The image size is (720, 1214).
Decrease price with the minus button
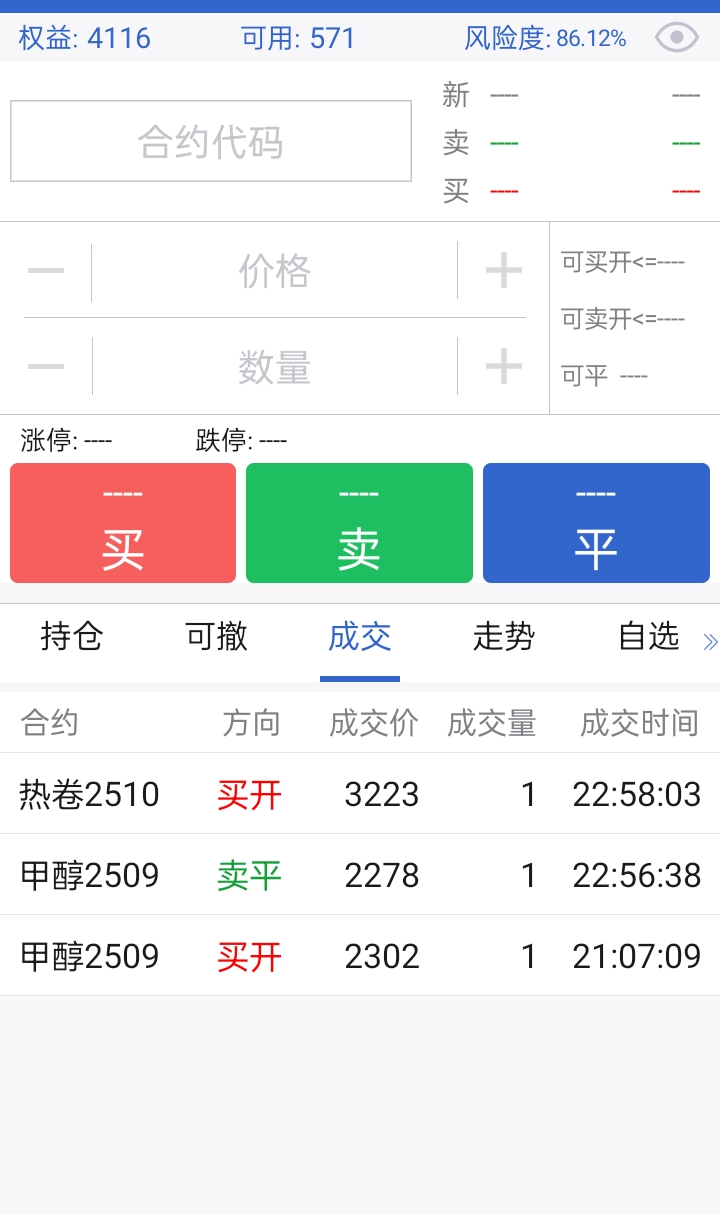(x=46, y=271)
